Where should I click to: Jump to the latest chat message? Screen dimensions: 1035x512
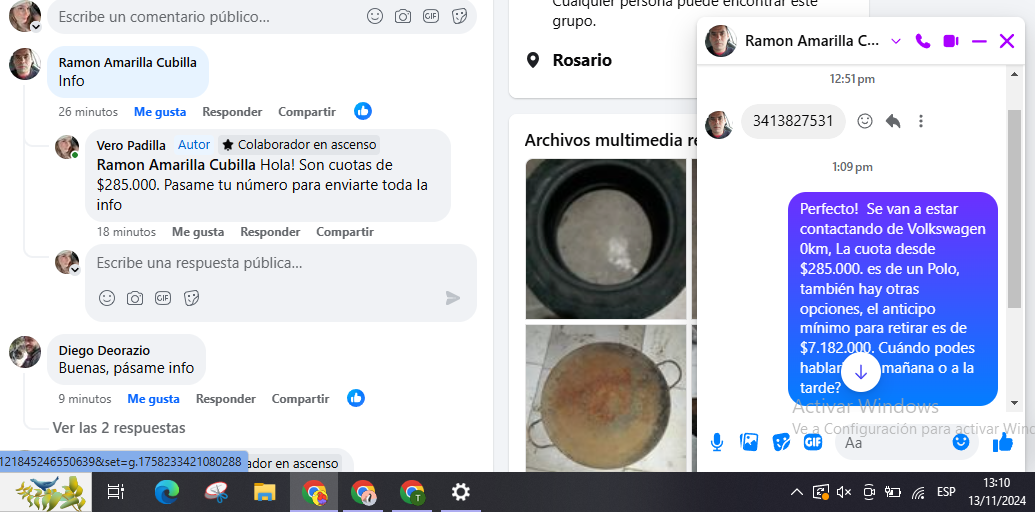click(860, 372)
